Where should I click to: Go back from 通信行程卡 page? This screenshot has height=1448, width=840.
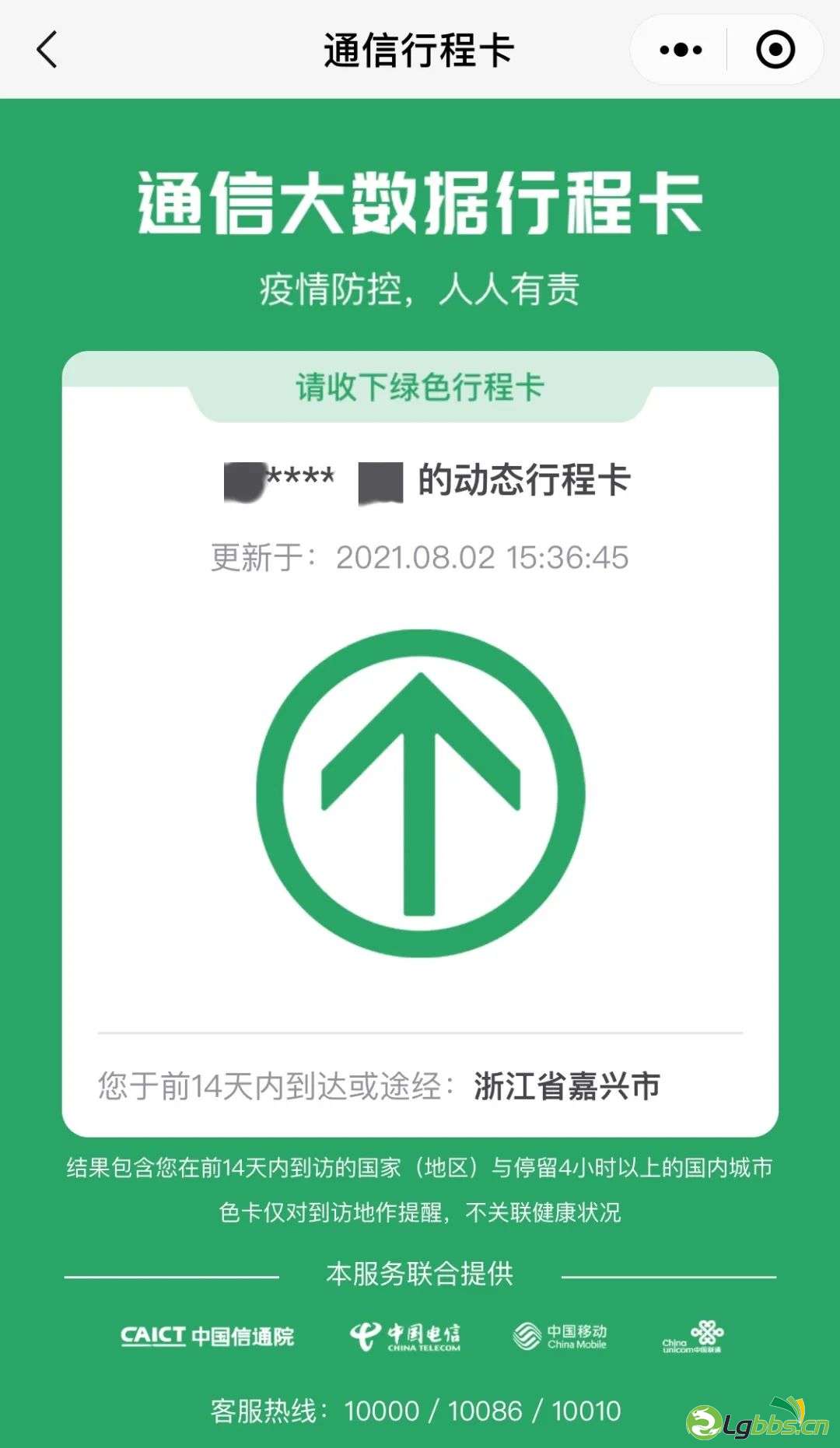[47, 50]
